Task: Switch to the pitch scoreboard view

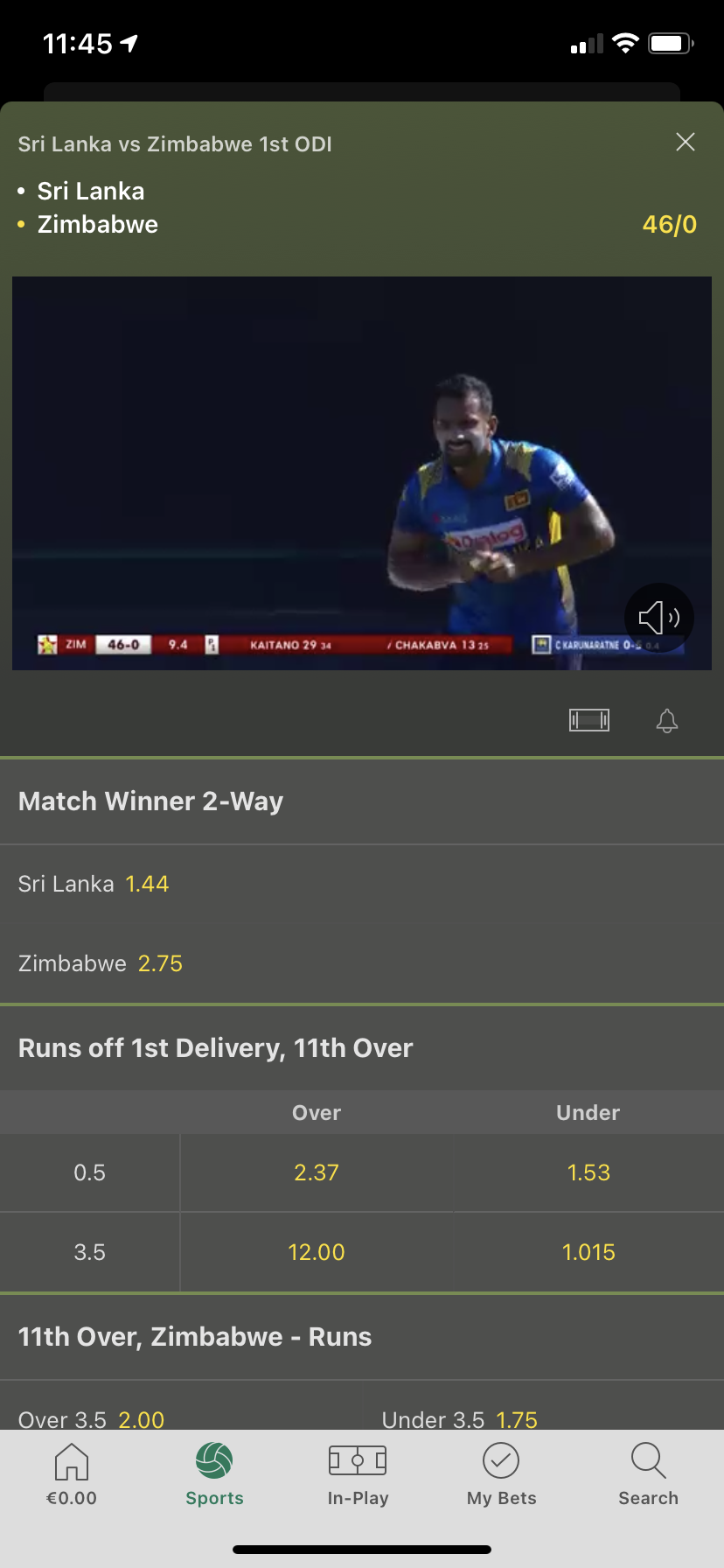Action: [x=589, y=720]
